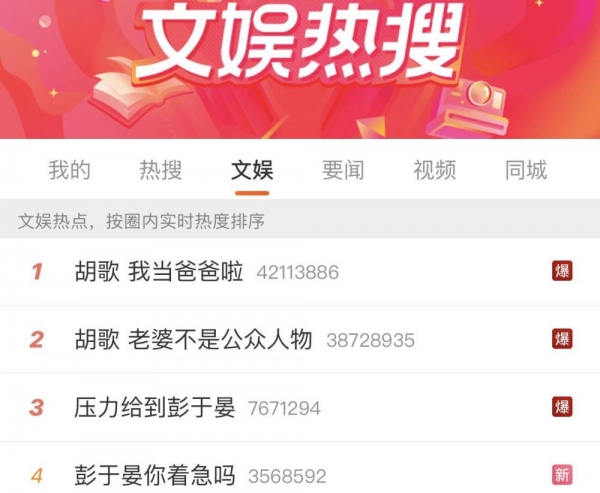The height and width of the screenshot is (493, 600).
Task: Open topic 胡歌 我当爸爸啦
Action: [159, 271]
